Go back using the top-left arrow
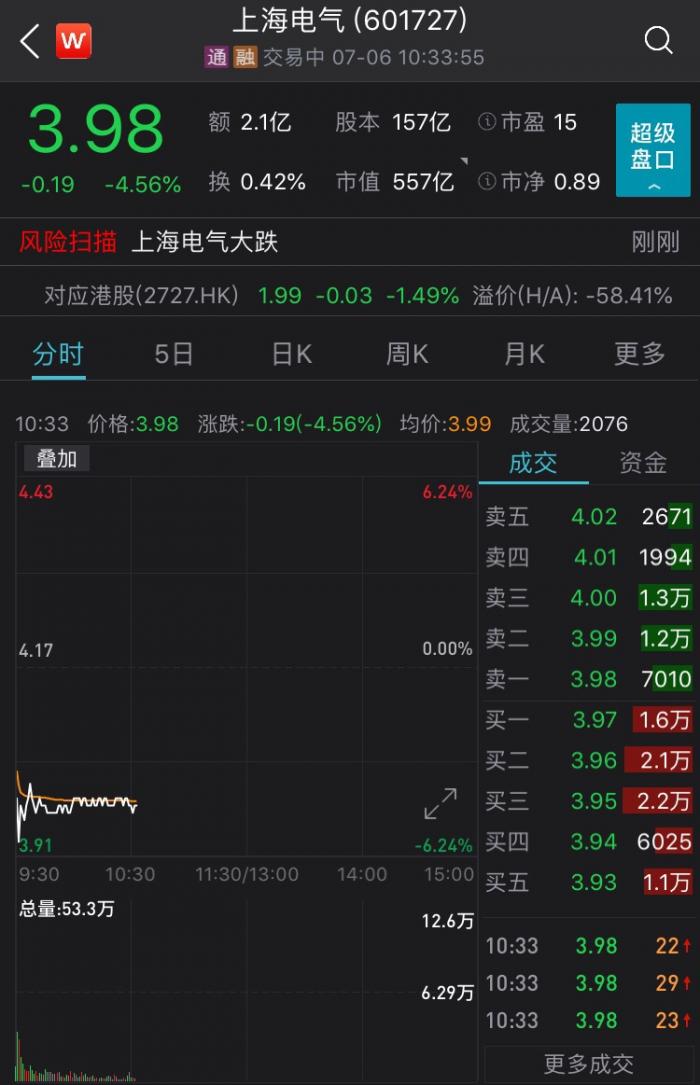 (30, 41)
